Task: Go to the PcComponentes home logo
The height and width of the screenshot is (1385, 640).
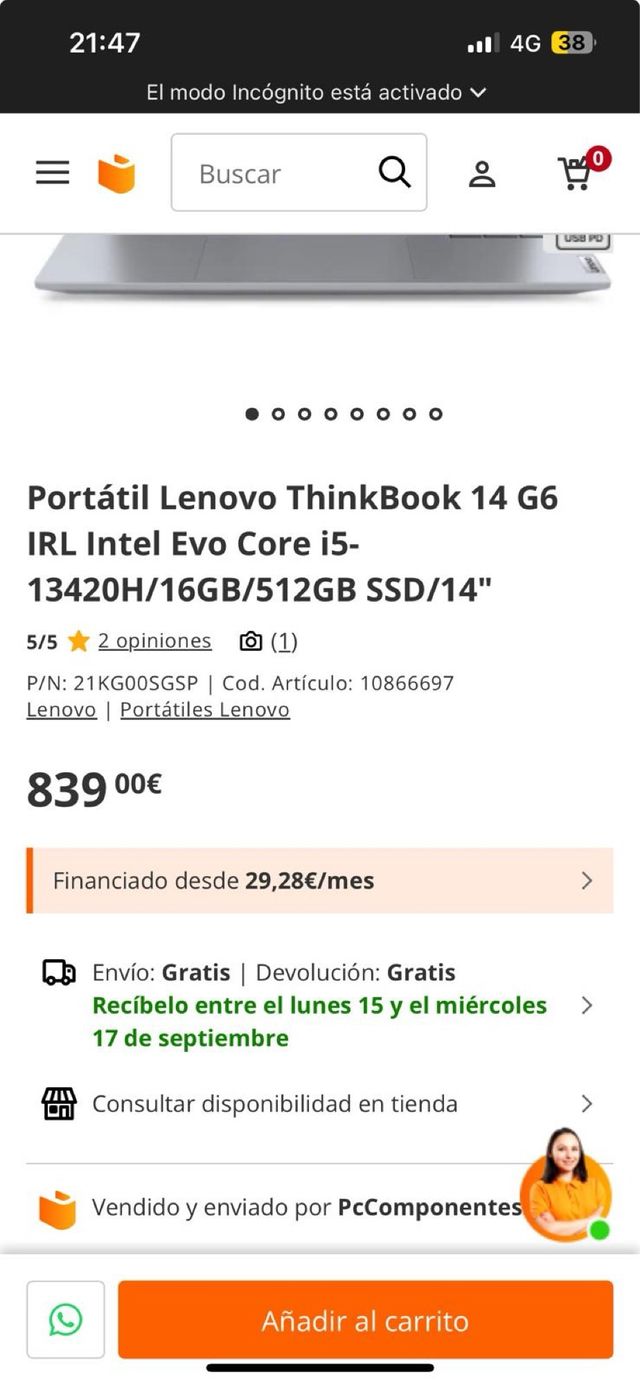Action: pos(116,173)
